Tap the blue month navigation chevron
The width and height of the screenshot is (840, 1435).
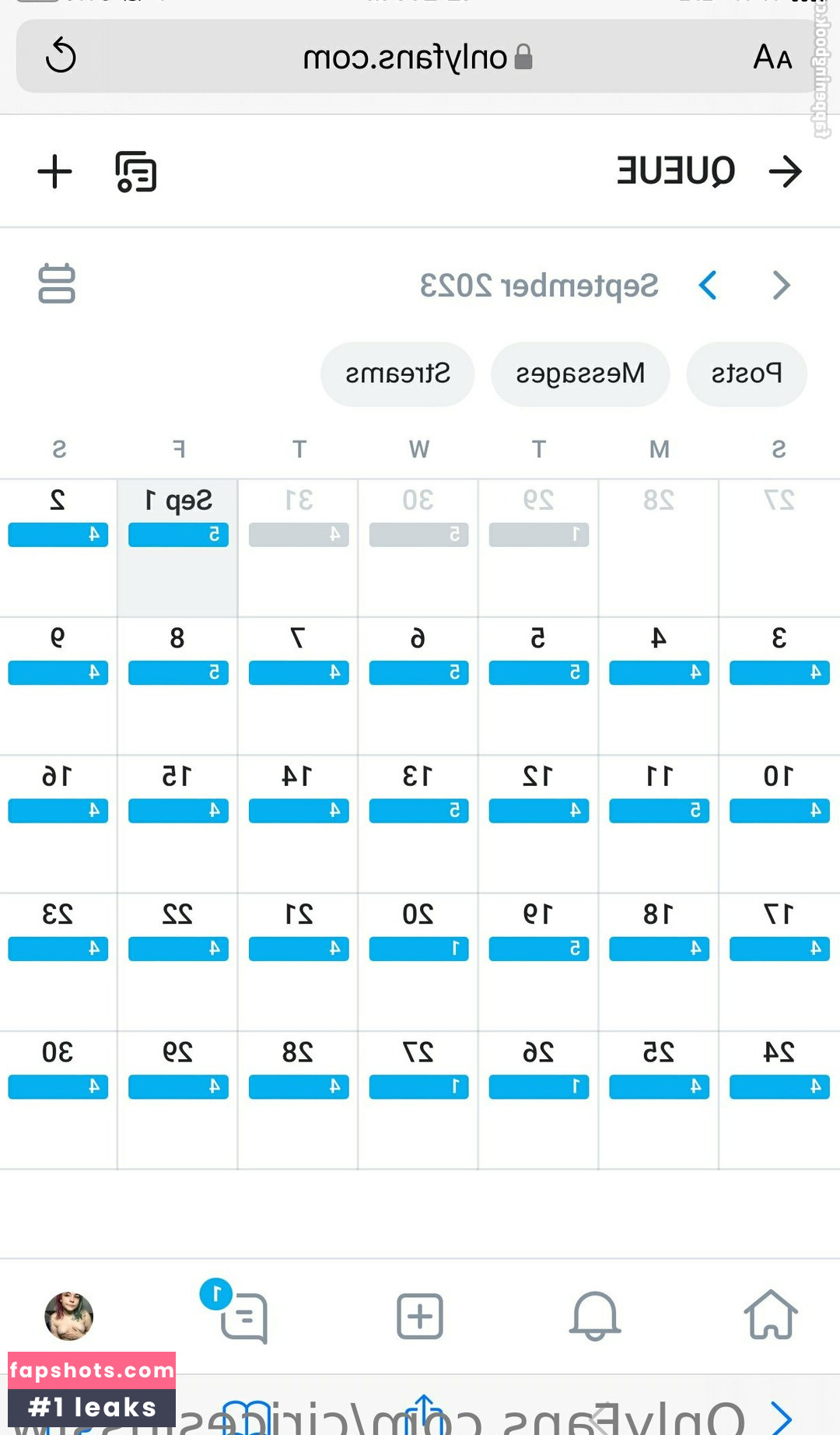708,286
